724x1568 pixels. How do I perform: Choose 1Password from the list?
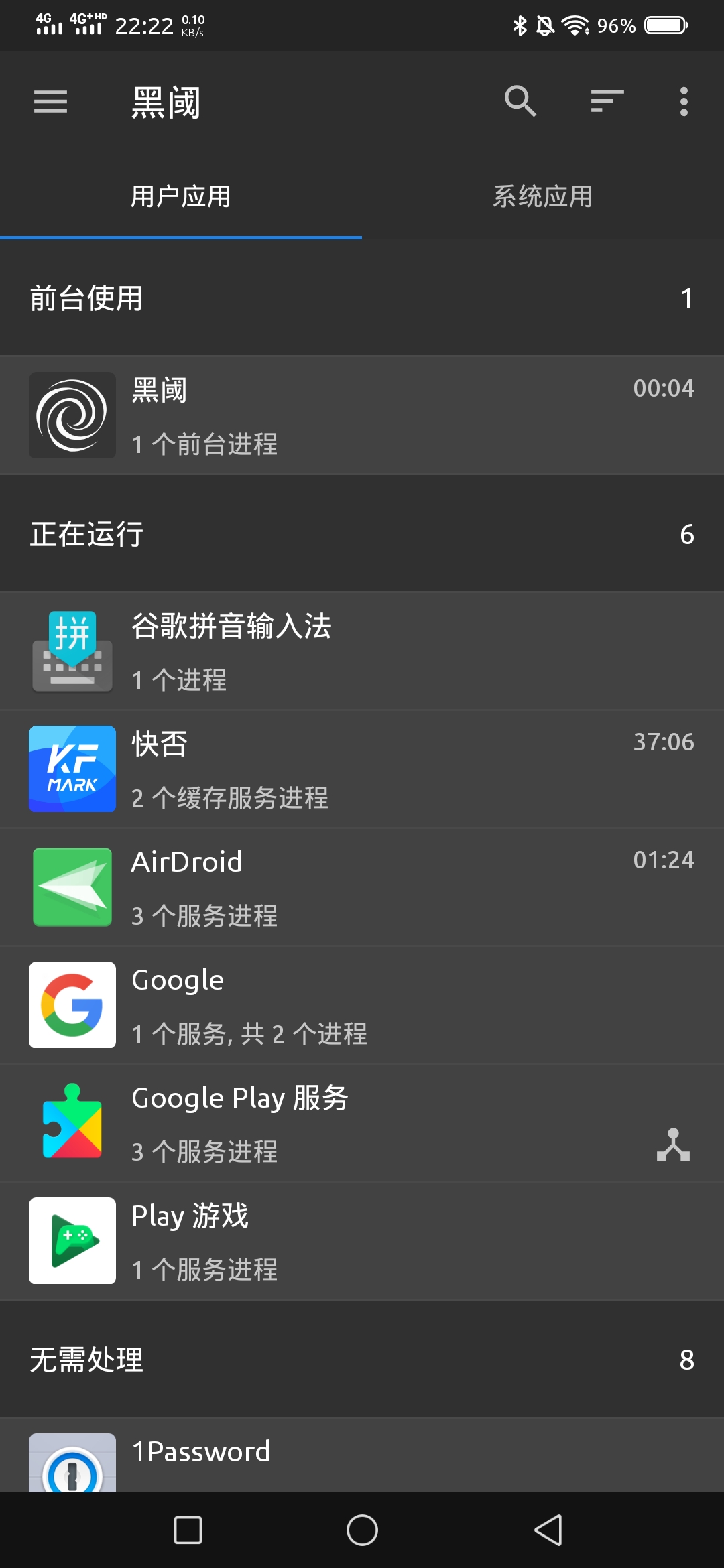[x=362, y=1455]
